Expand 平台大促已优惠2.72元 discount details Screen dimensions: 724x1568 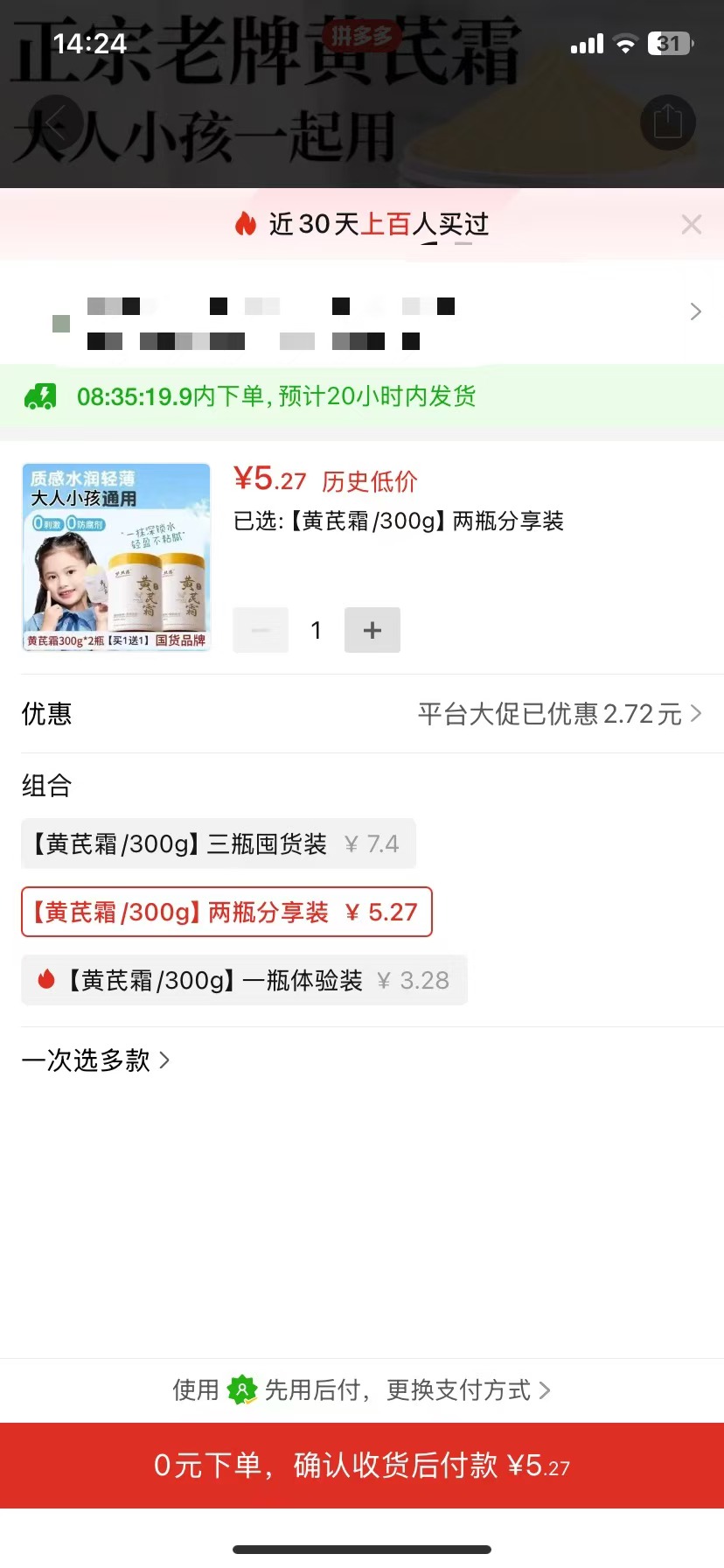pyautogui.click(x=560, y=714)
